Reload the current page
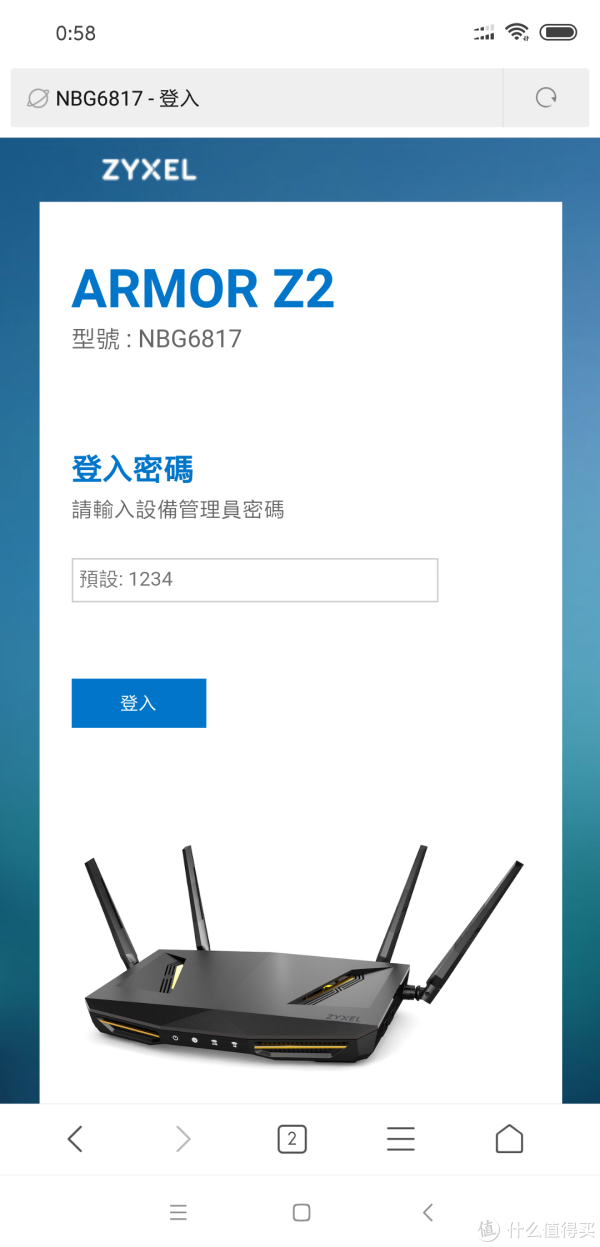Viewport: 600px width, 1247px height. coord(546,98)
